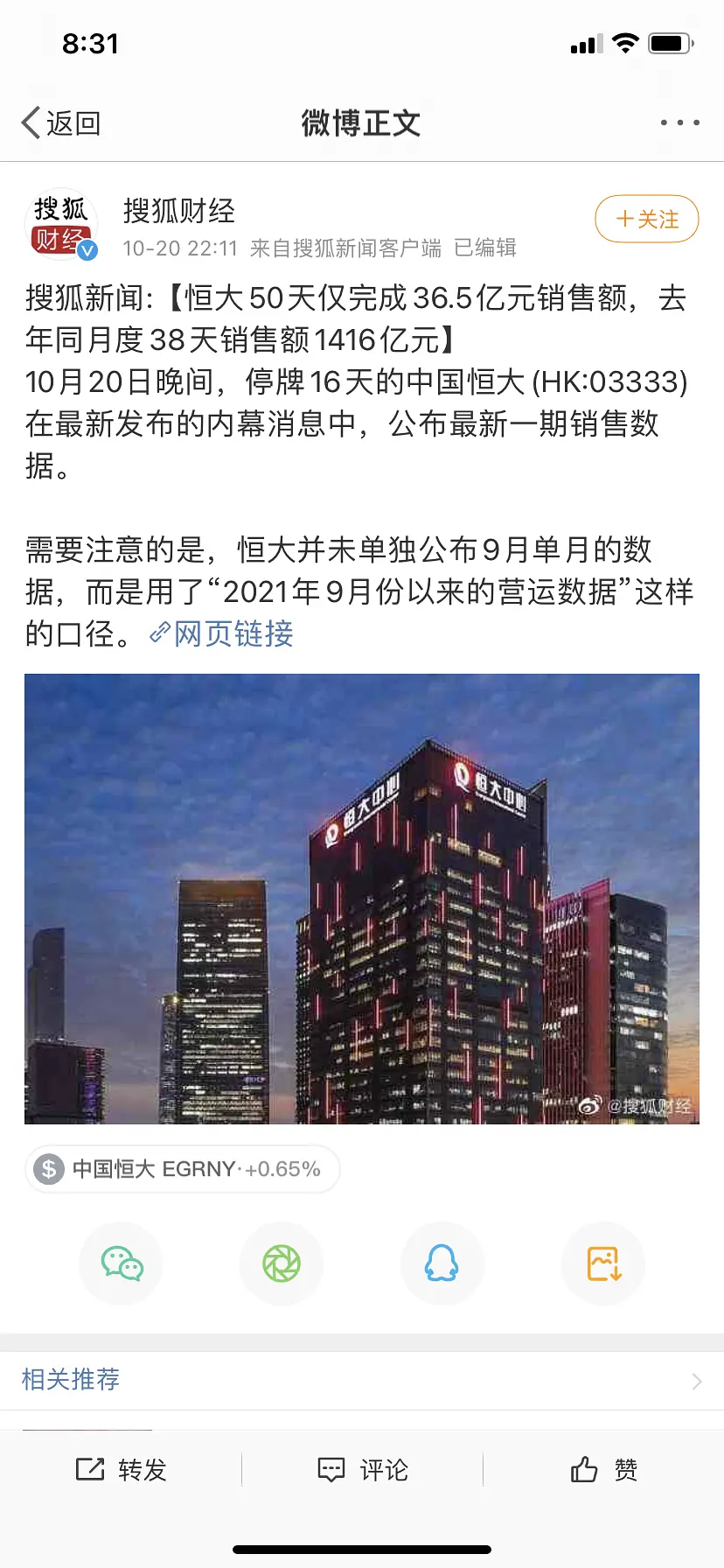Expand 相关推荐 section
The width and height of the screenshot is (724, 1568).
[362, 1380]
